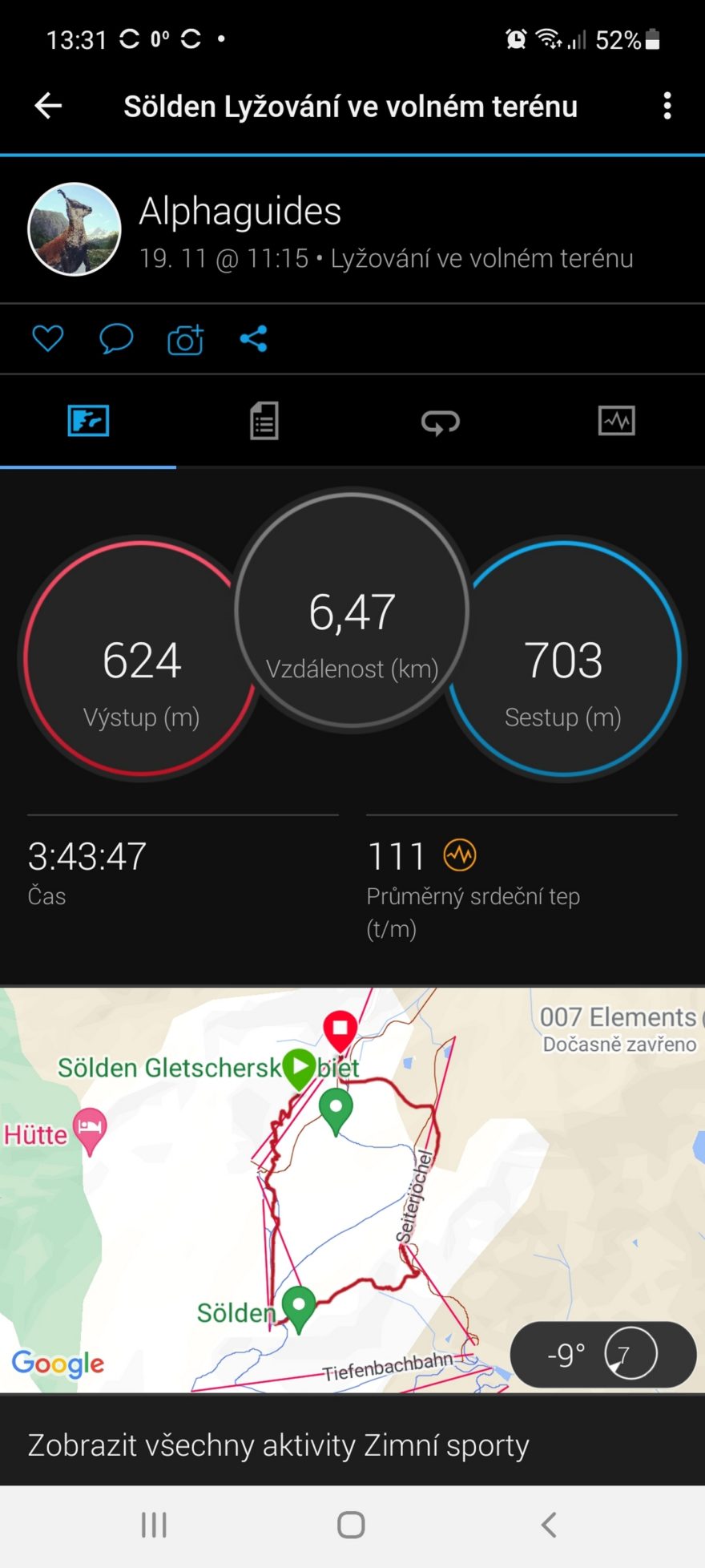Go back using the header arrow
Image resolution: width=705 pixels, height=1568 pixels.
coord(48,106)
